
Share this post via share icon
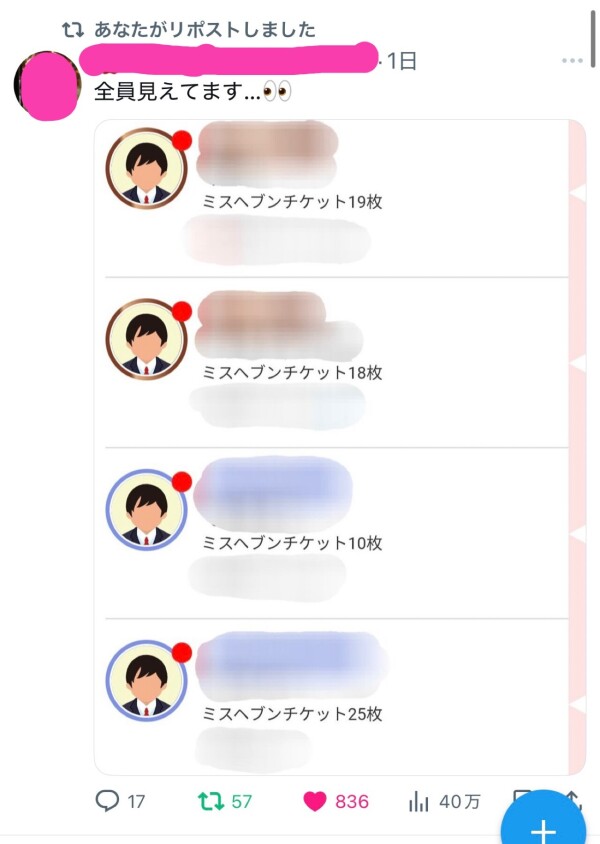575,795
